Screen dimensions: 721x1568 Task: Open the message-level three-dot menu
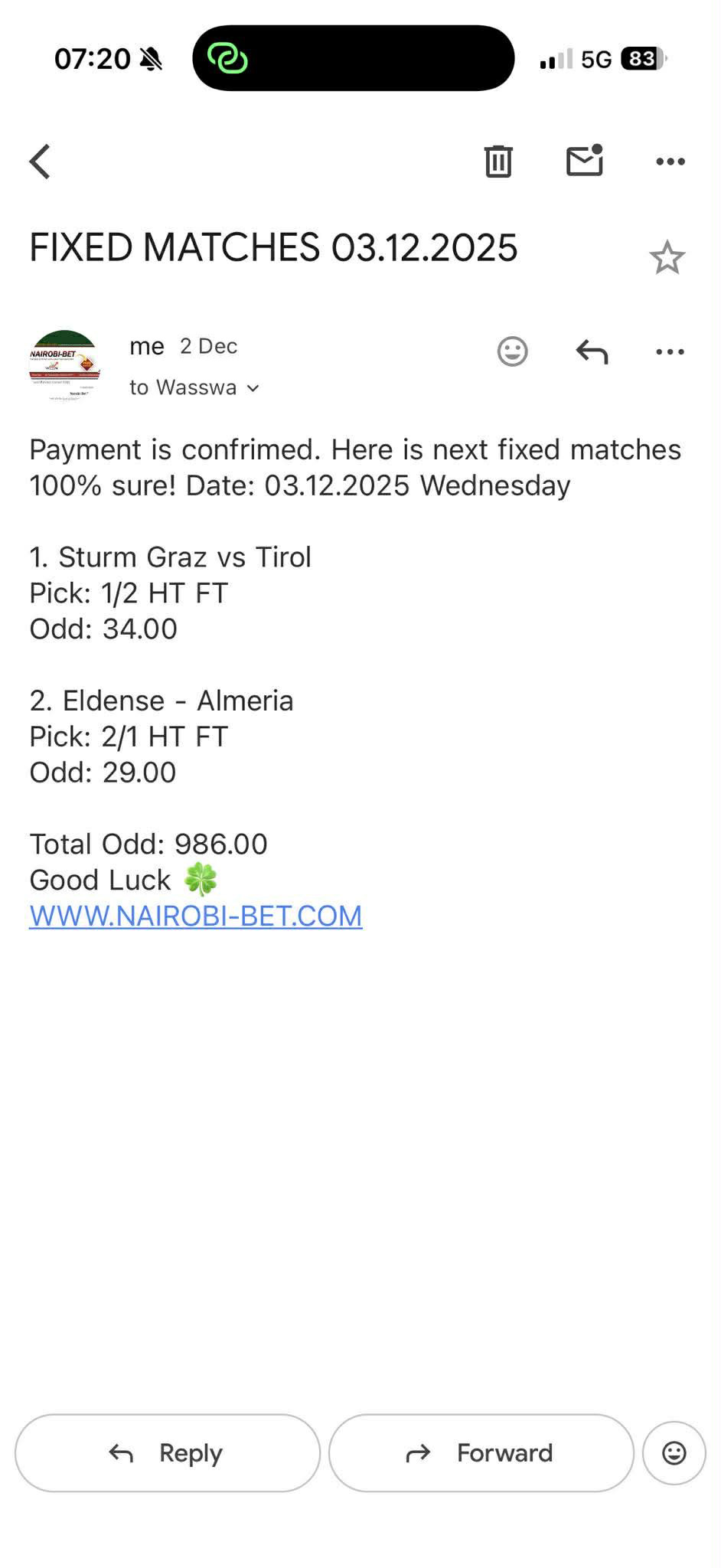click(670, 351)
